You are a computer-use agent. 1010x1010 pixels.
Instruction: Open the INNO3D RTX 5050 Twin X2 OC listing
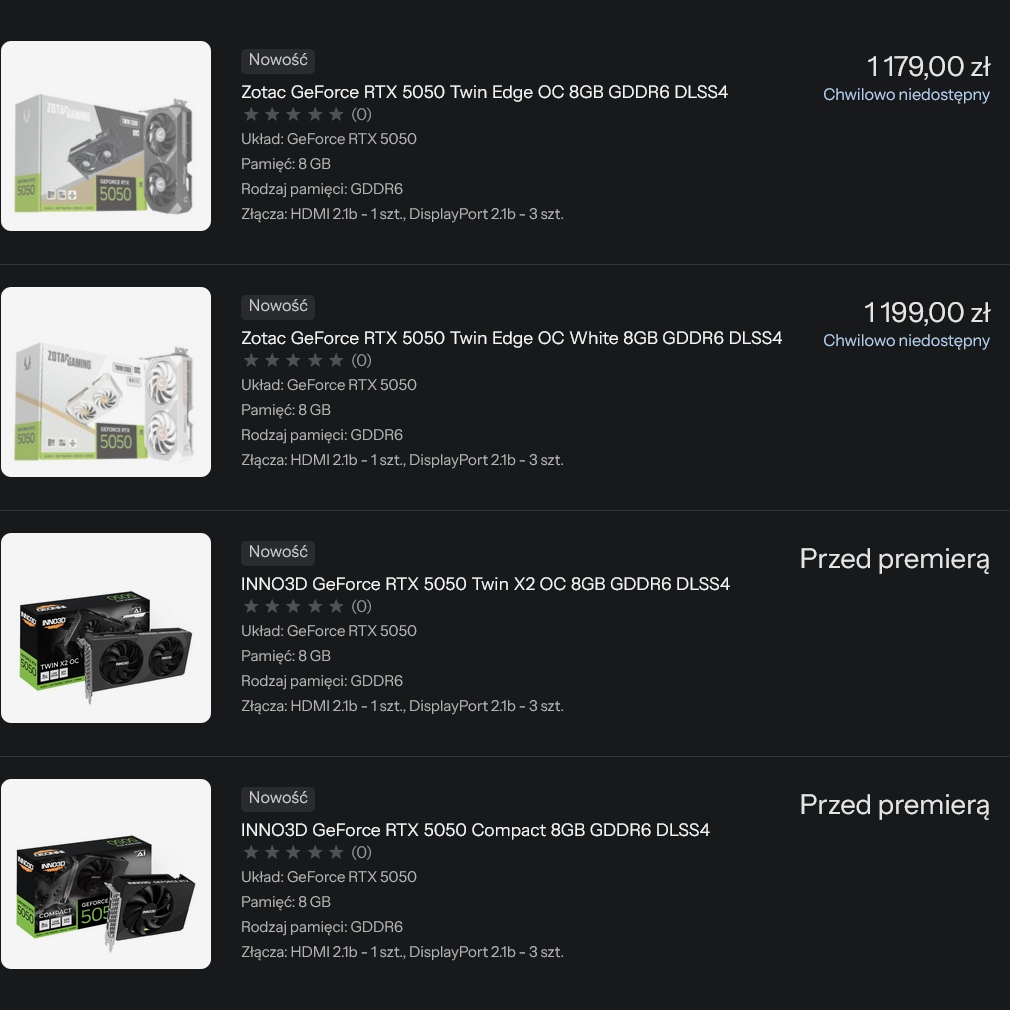(485, 584)
